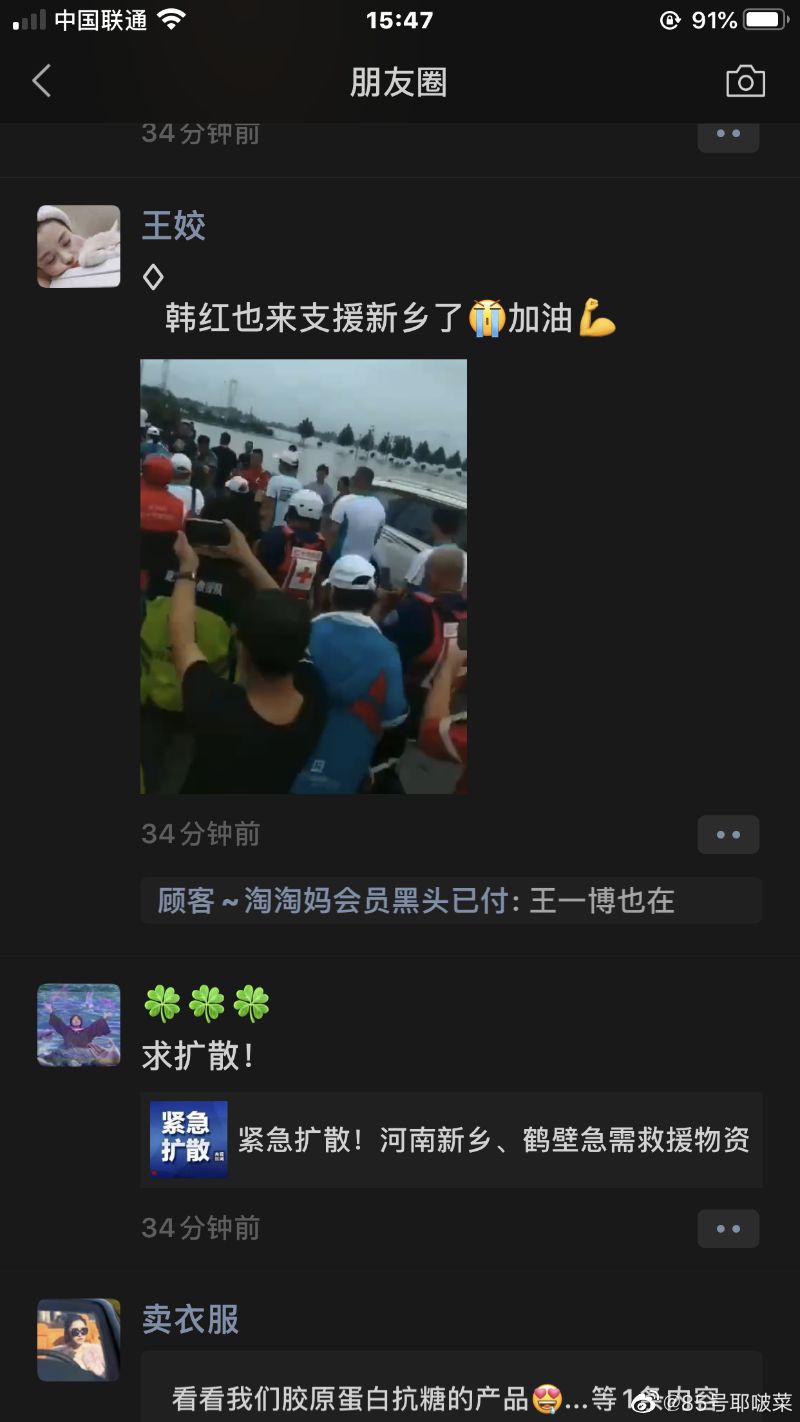Go back from the 朋友圈 feed
This screenshot has width=800, height=1422.
(x=42, y=81)
